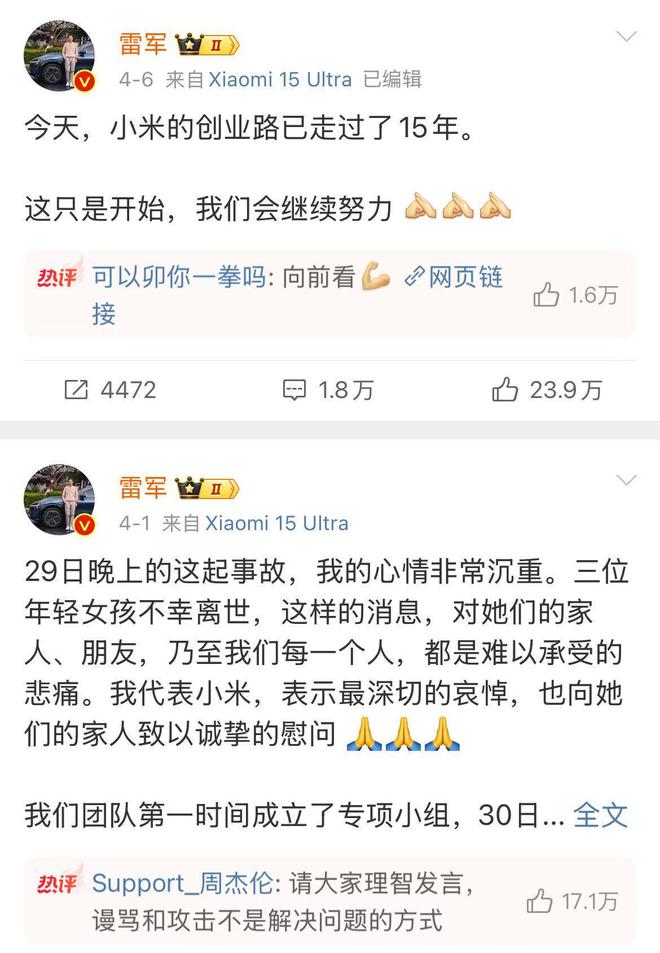Like the 4-6 post with 23.9万 likes
The width and height of the screenshot is (660, 953).
tap(547, 389)
